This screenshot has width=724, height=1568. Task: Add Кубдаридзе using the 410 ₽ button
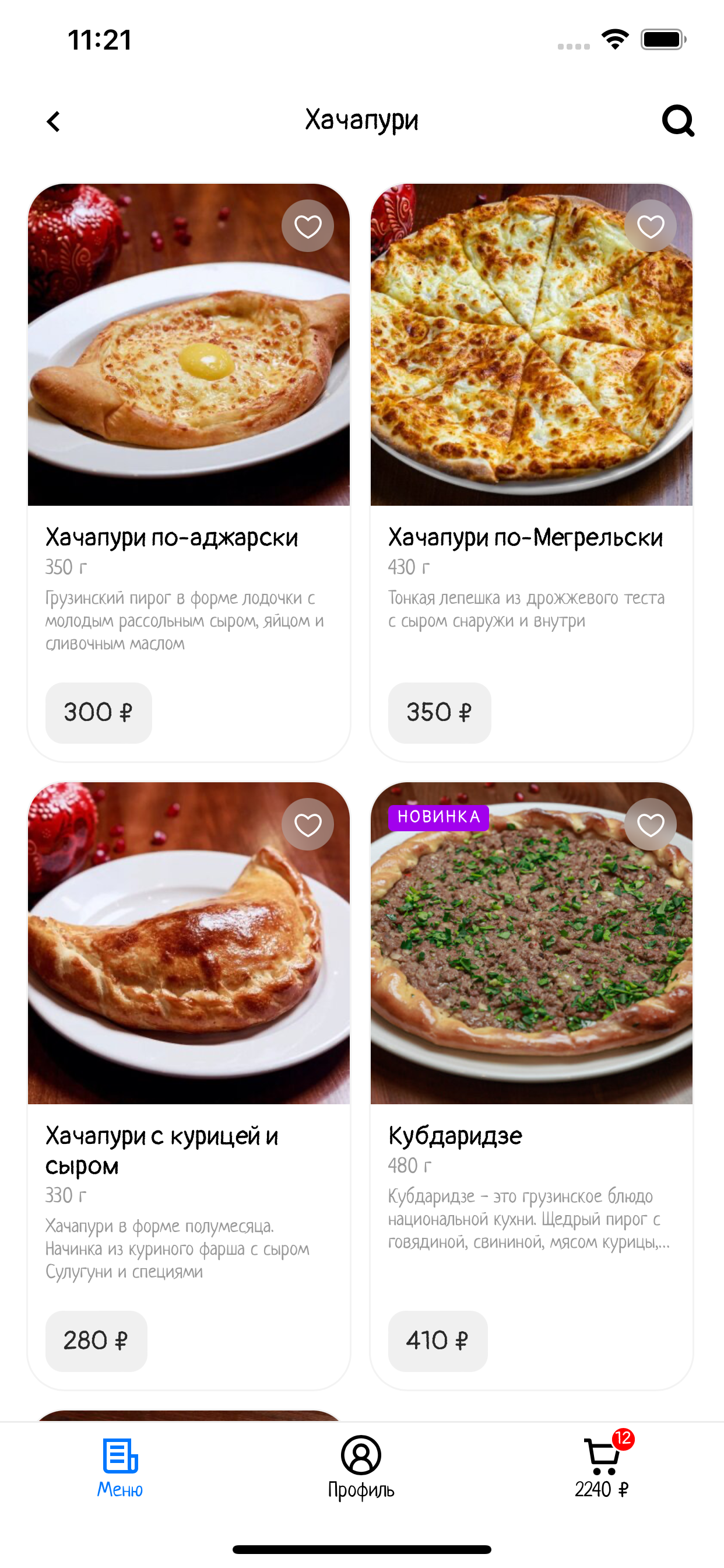437,1340
